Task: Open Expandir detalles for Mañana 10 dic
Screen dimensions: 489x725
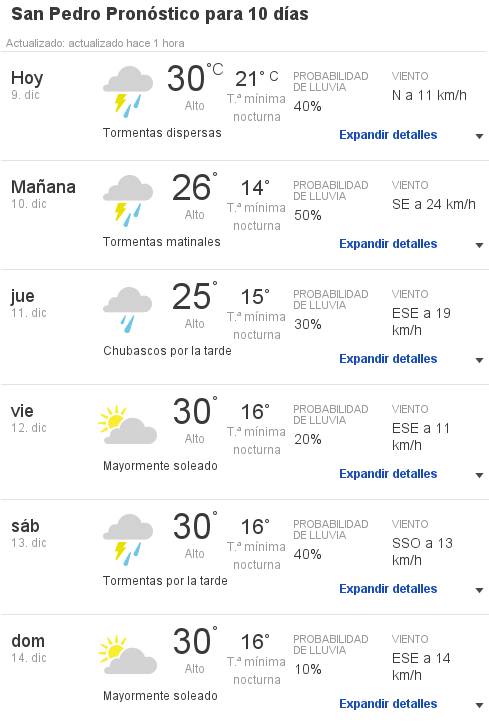Action: pyautogui.click(x=388, y=244)
